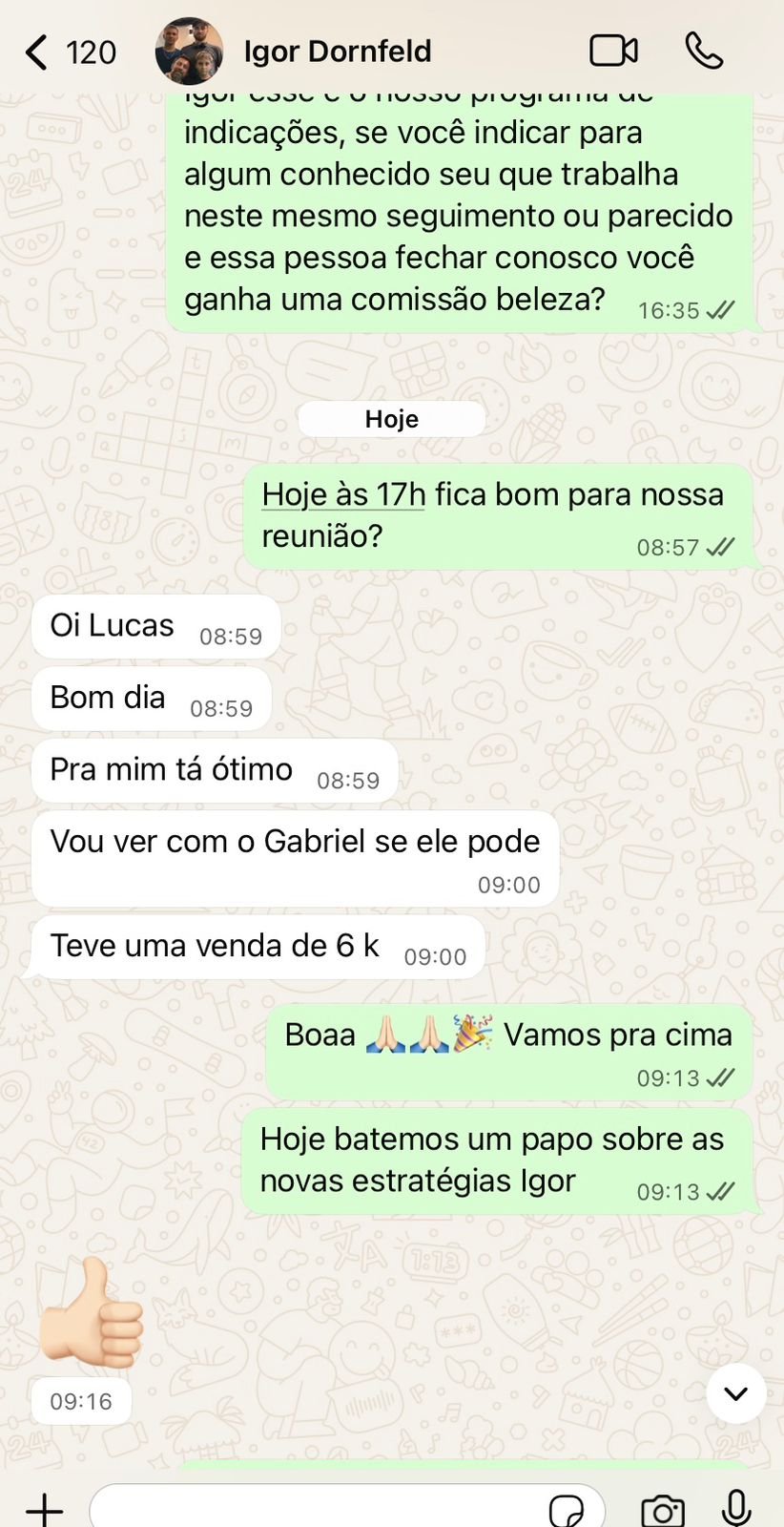Viewport: 784px width, 1527px height.
Task: Jump to the latest messages
Action: [x=735, y=1394]
